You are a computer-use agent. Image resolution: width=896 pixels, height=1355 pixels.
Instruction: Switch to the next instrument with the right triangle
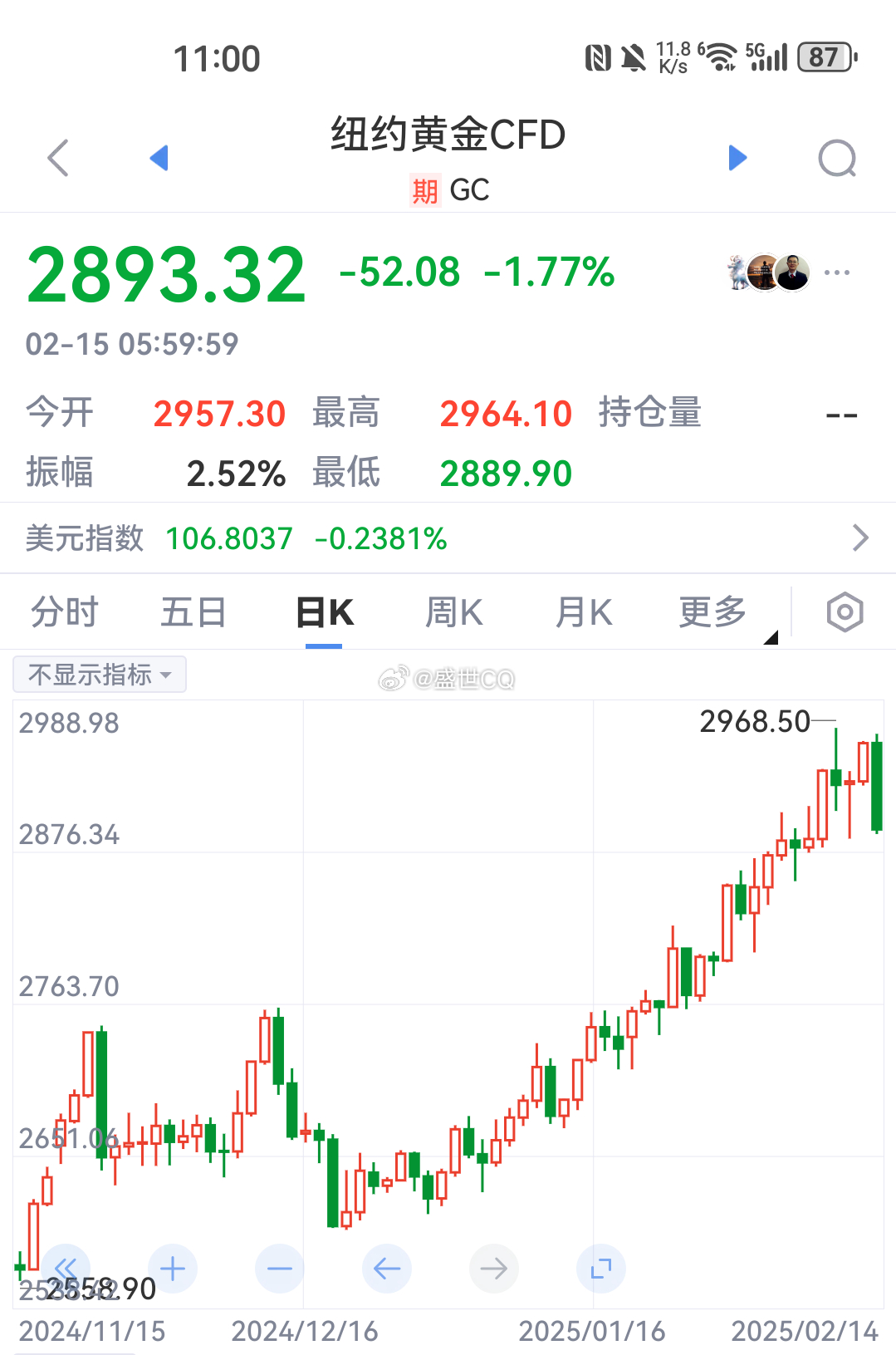(x=737, y=158)
